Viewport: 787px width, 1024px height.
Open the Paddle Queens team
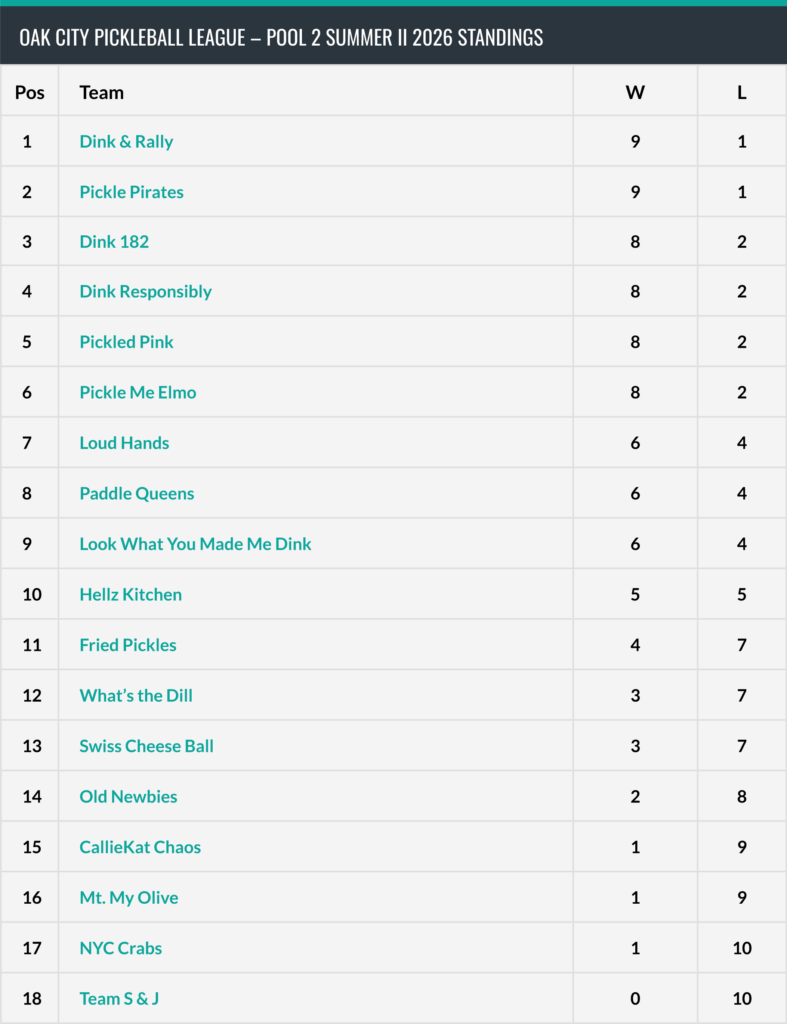tap(137, 493)
